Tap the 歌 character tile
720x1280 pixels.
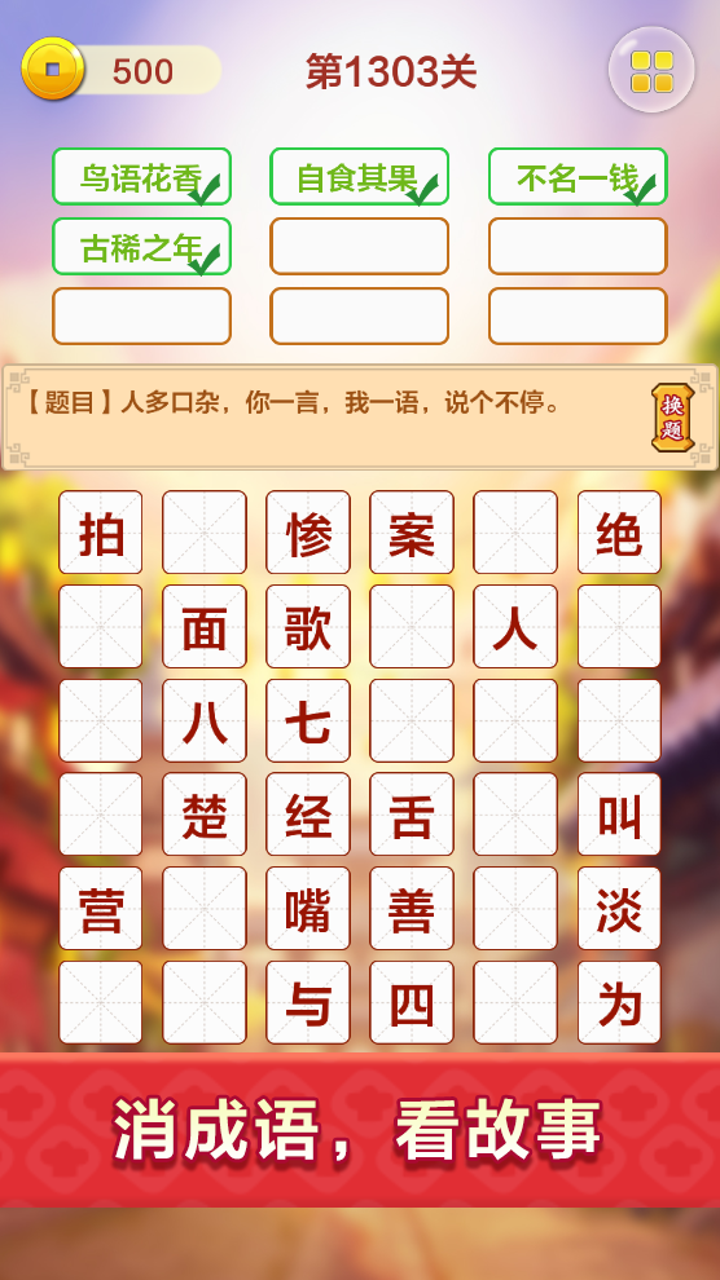(308, 628)
